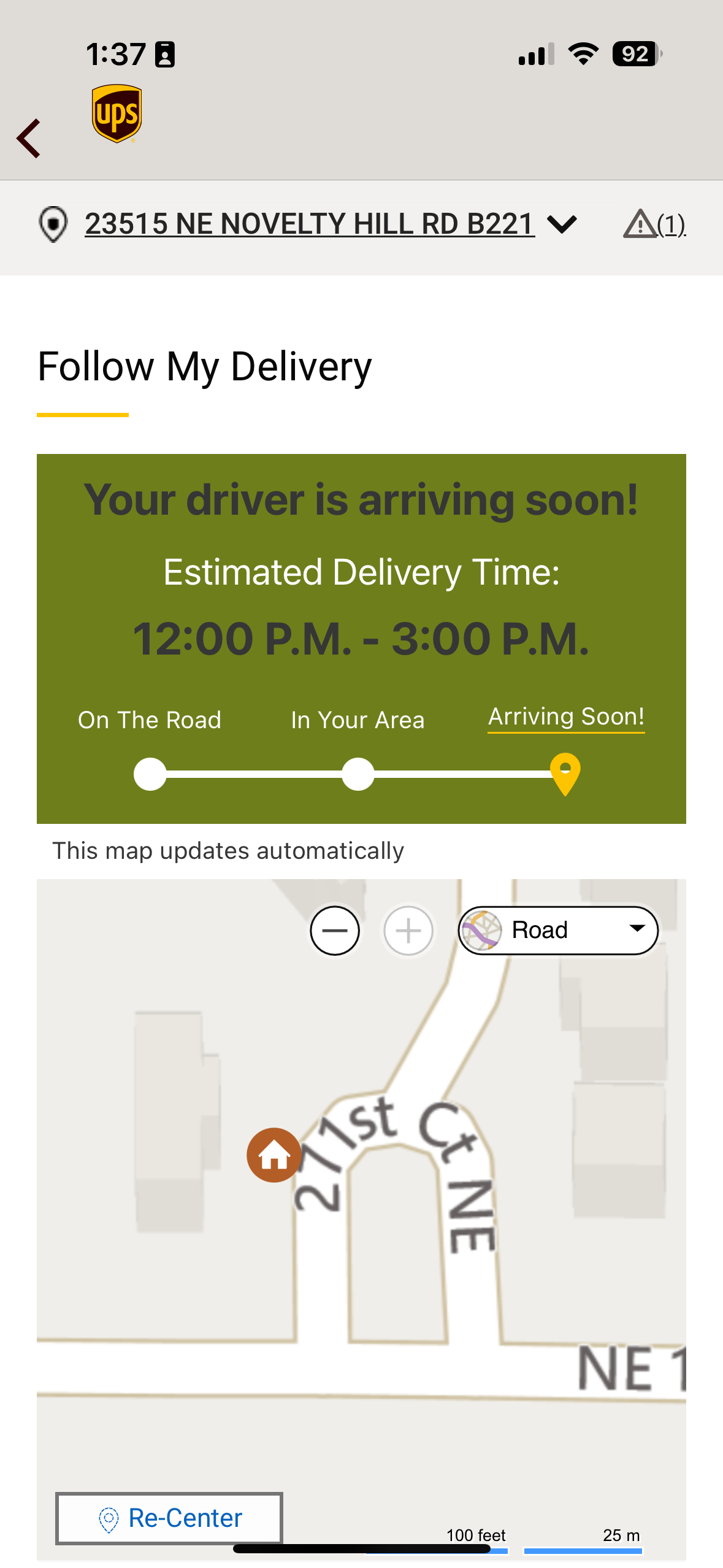Zoom in the map with plus button

408,931
